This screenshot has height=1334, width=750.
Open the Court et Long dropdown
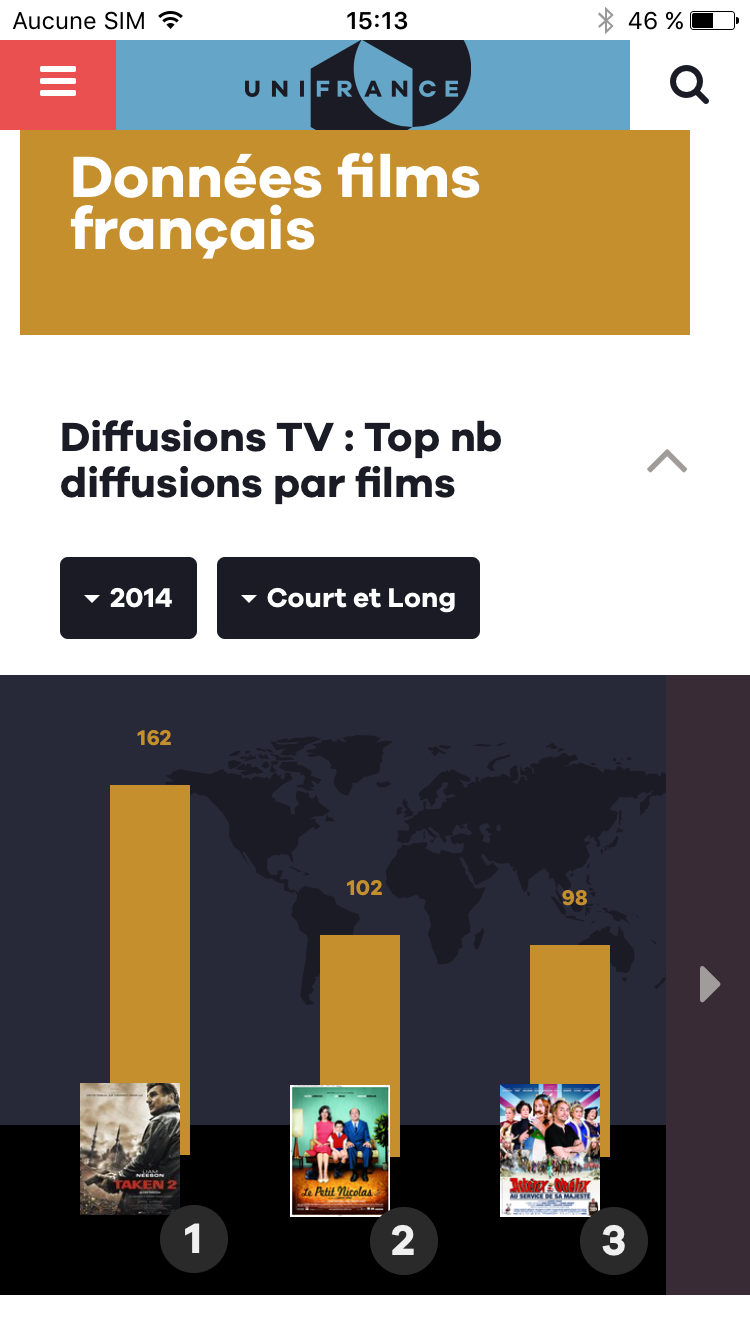point(348,598)
